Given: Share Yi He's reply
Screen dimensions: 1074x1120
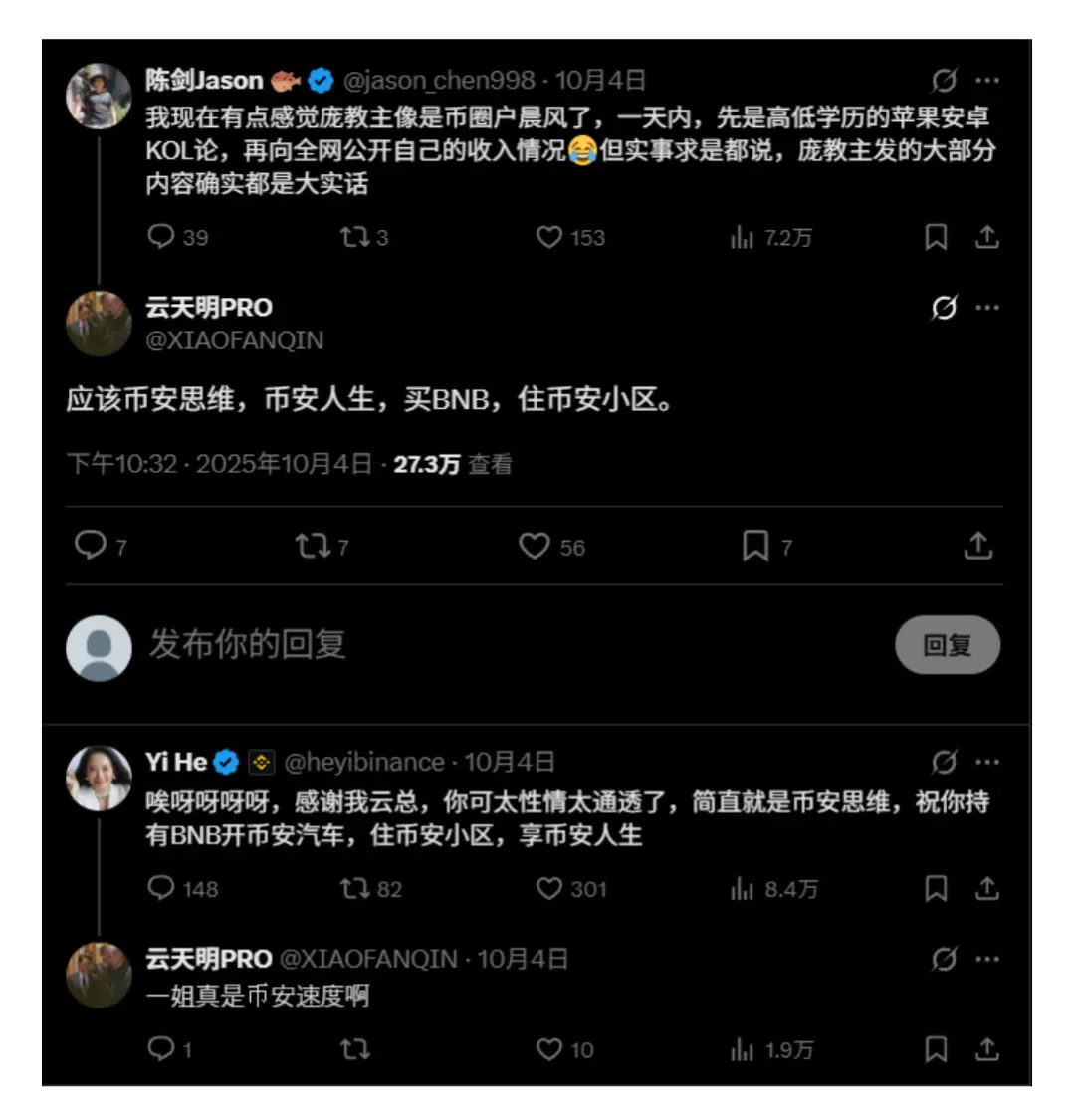Looking at the screenshot, I should pyautogui.click(x=986, y=888).
